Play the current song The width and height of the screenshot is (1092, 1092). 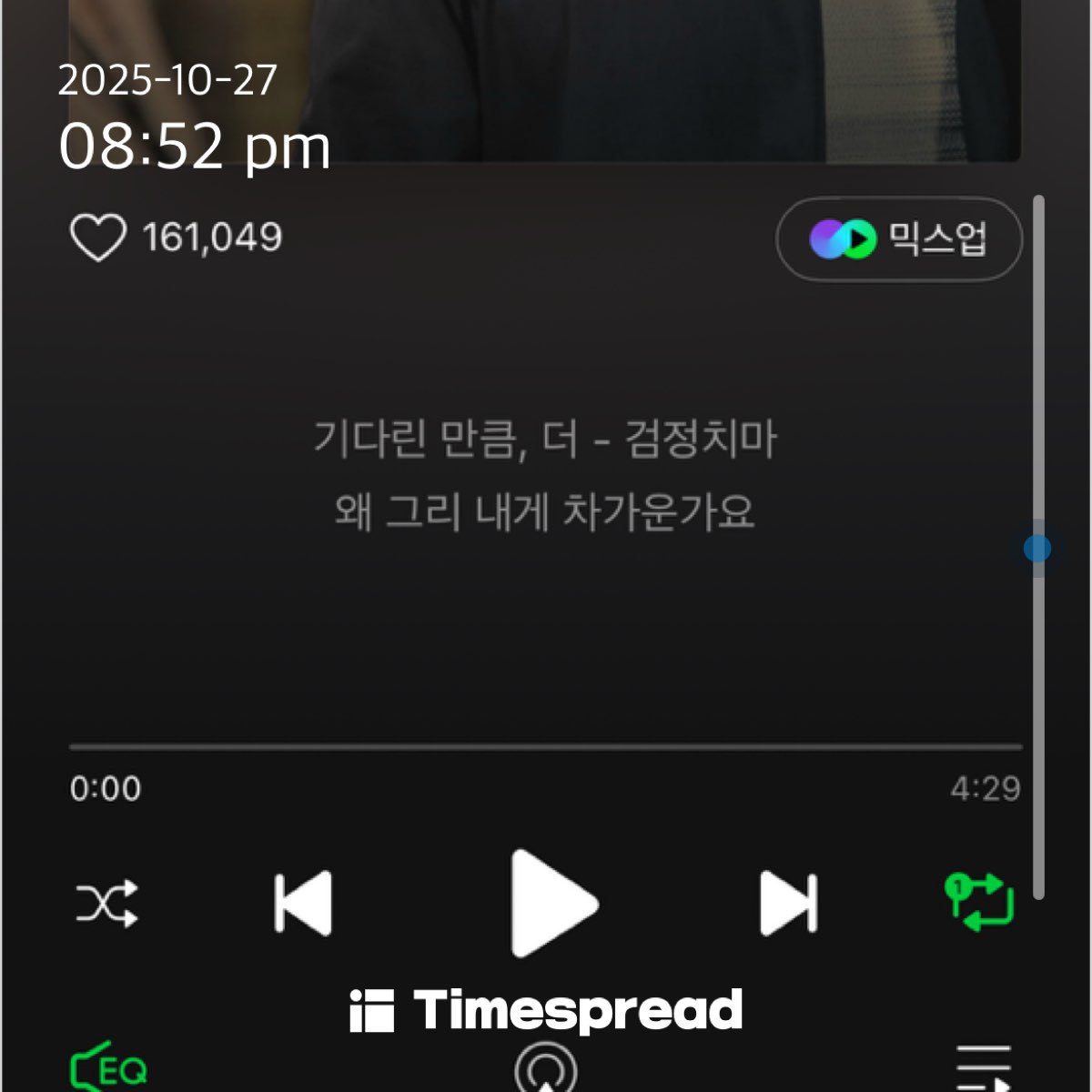(x=551, y=904)
